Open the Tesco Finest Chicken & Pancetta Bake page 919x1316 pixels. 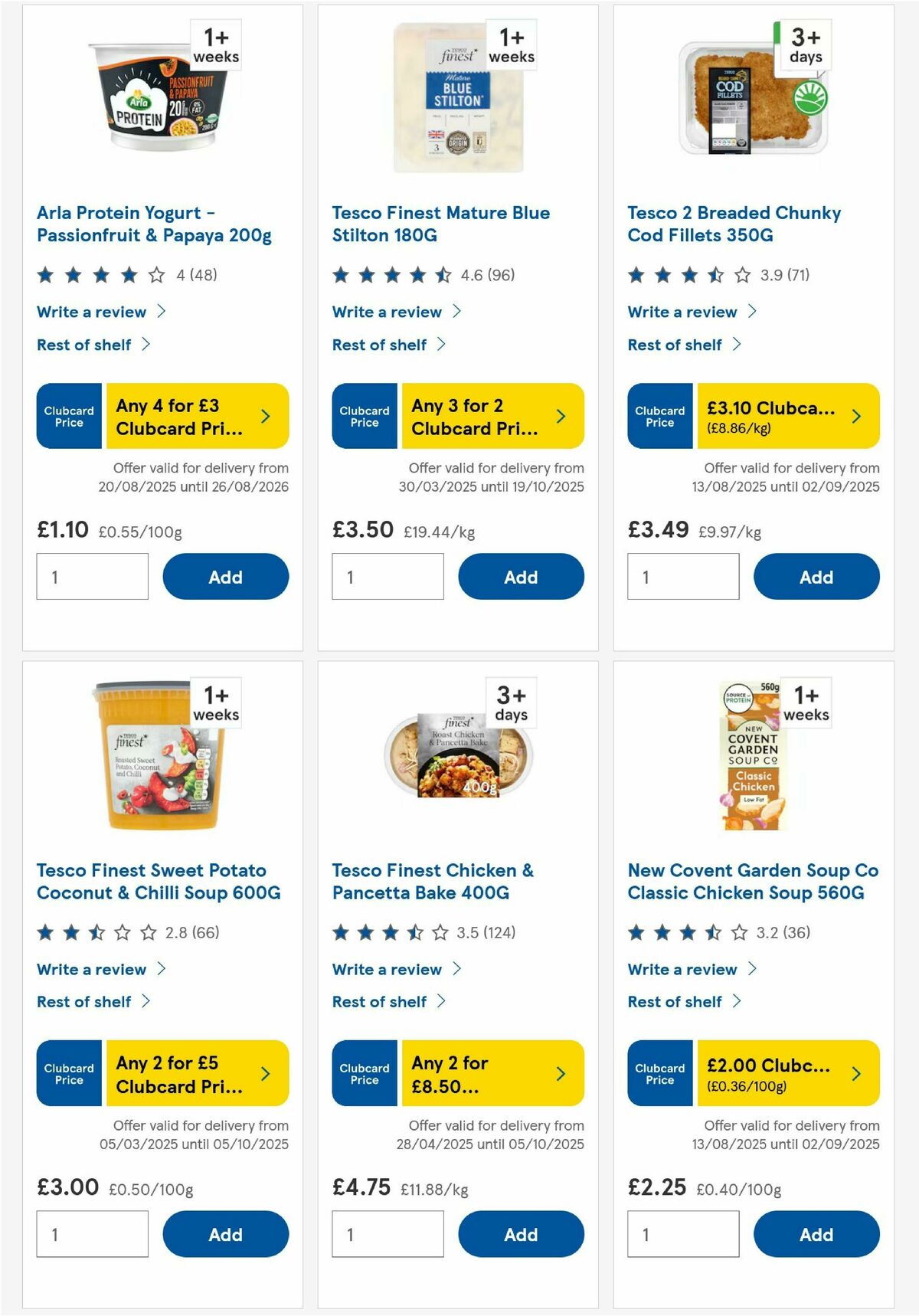432,882
